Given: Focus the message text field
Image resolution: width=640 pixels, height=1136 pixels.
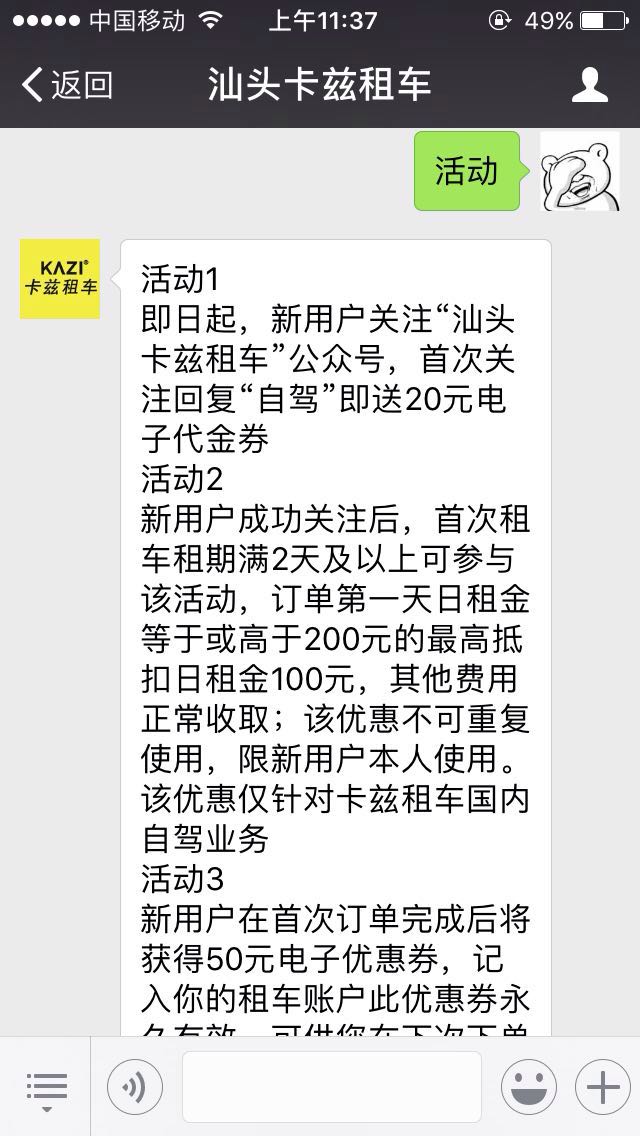Looking at the screenshot, I should pos(331,1087).
